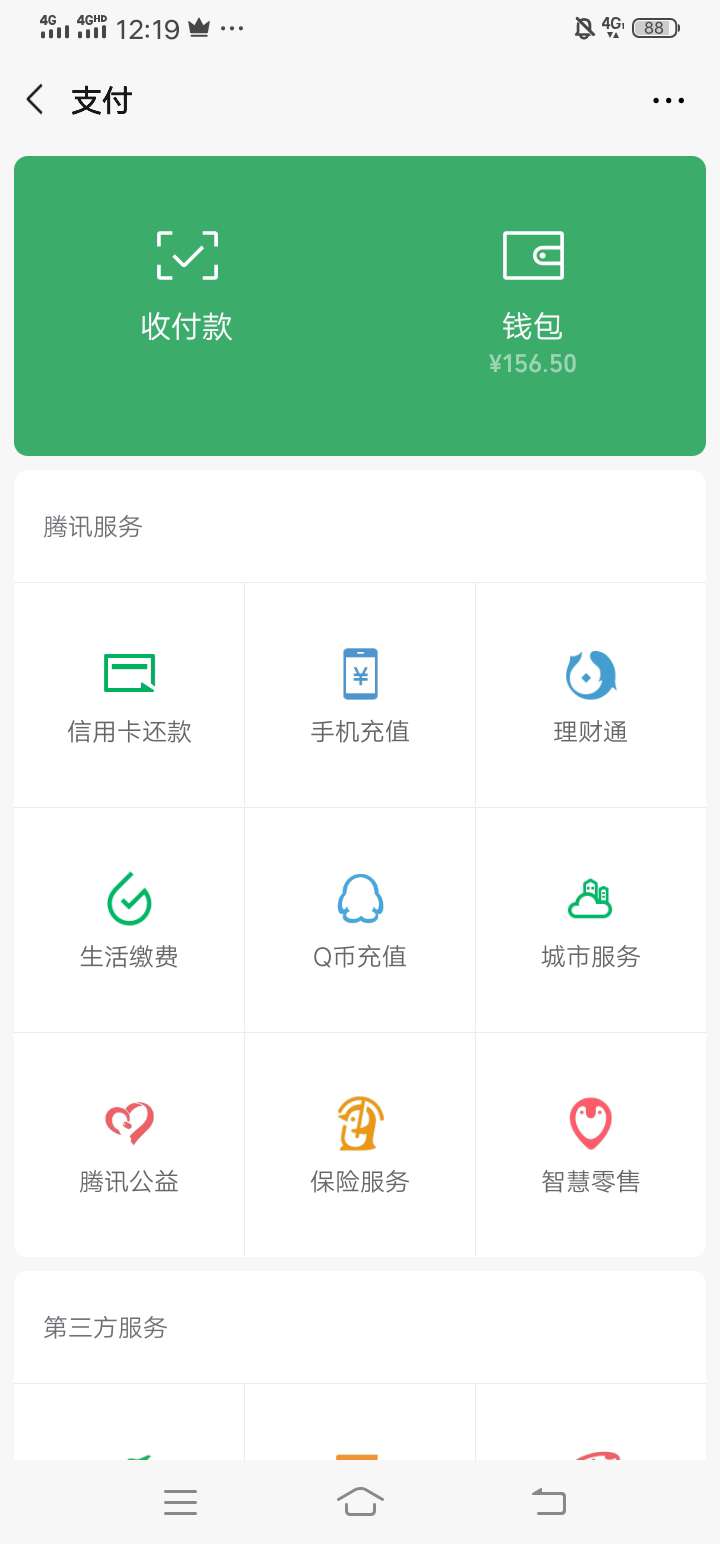Go back from the 支付 page
Image resolution: width=720 pixels, height=1544 pixels.
tap(35, 100)
